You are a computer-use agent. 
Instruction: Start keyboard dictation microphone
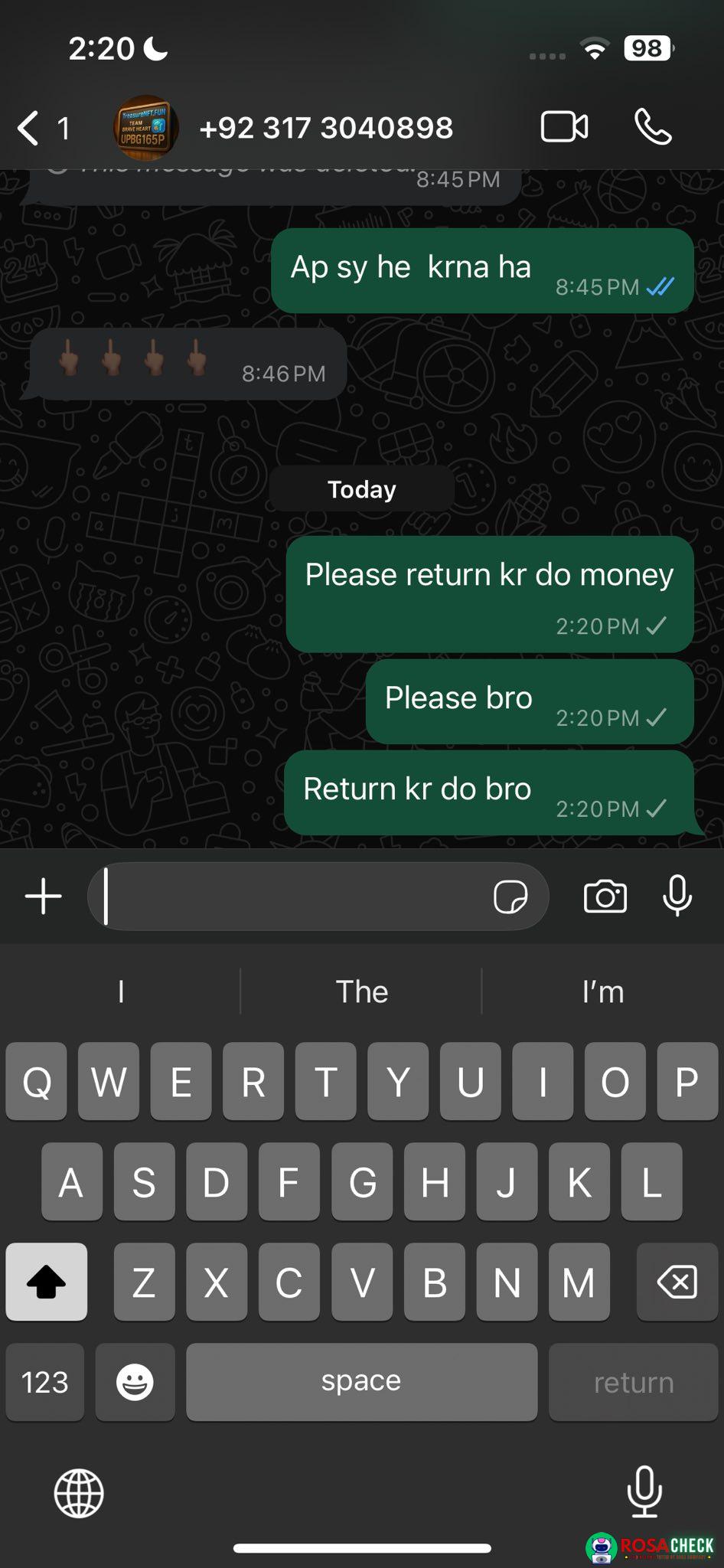[x=644, y=1491]
